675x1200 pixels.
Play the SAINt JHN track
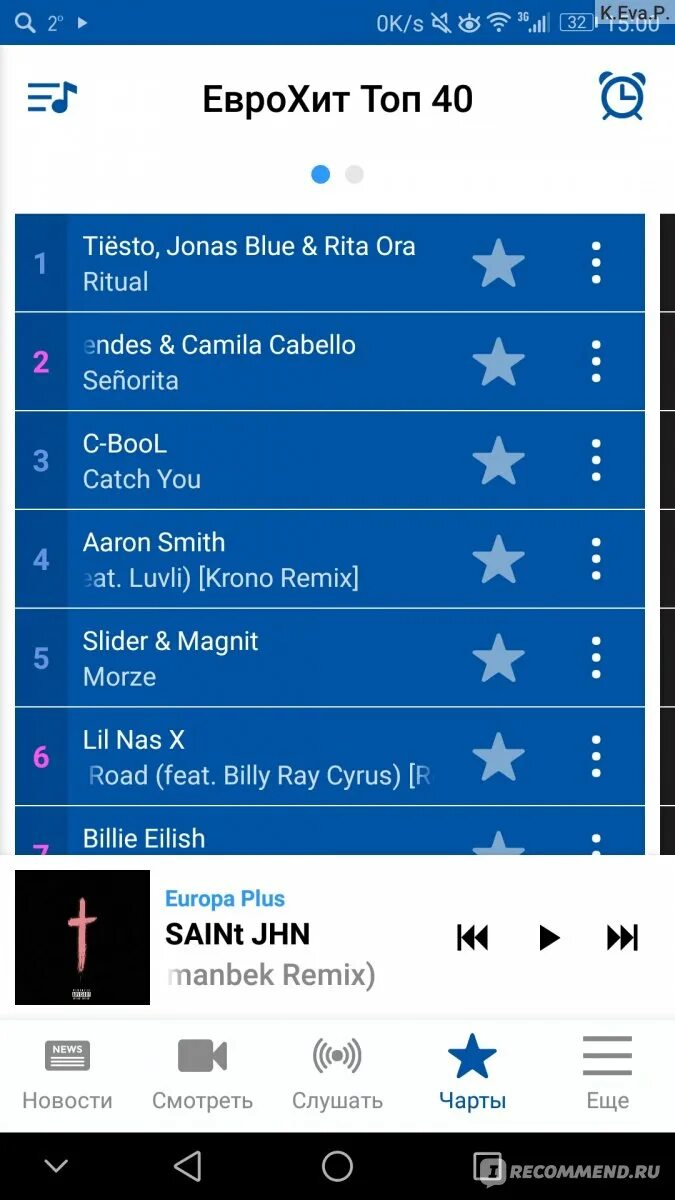click(x=549, y=937)
